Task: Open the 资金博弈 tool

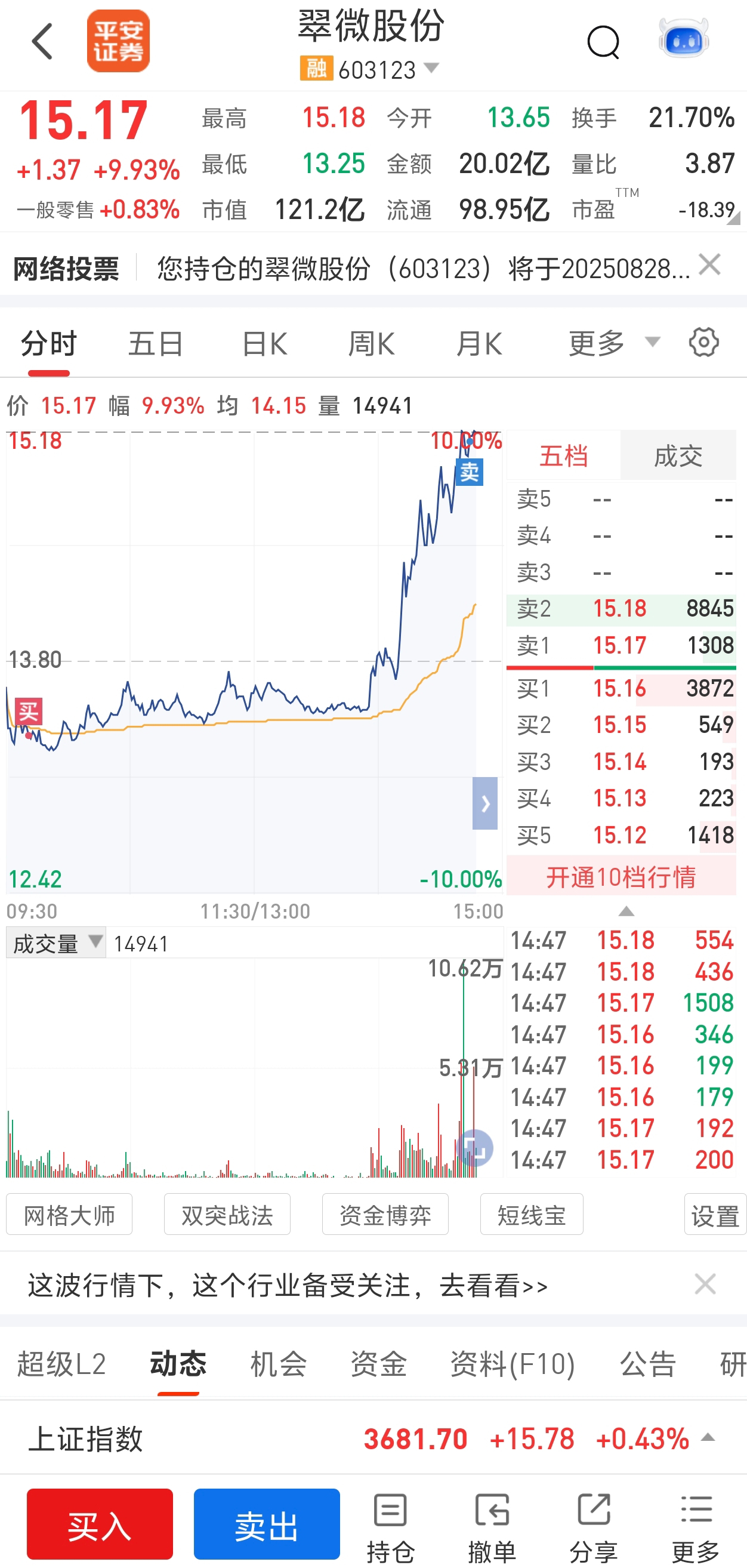Action: coord(385,1215)
